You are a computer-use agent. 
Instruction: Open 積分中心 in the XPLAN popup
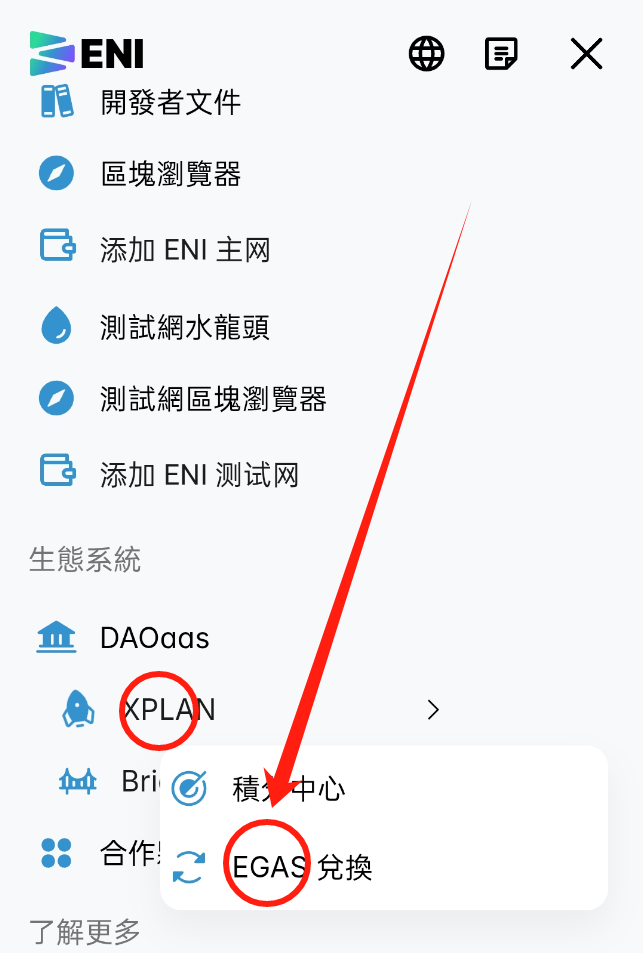point(288,789)
